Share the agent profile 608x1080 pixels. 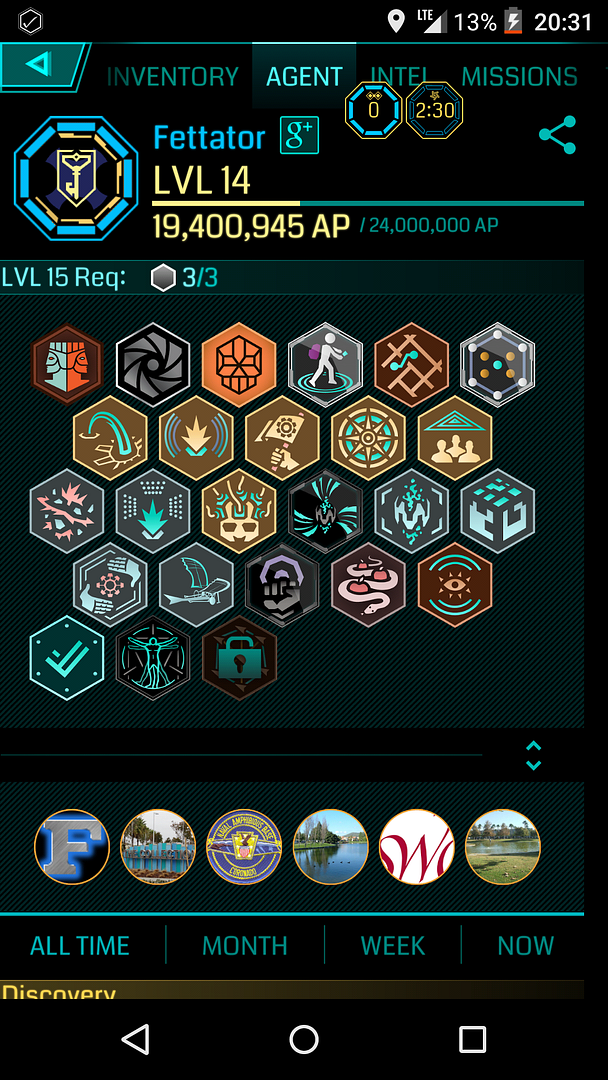(557, 135)
